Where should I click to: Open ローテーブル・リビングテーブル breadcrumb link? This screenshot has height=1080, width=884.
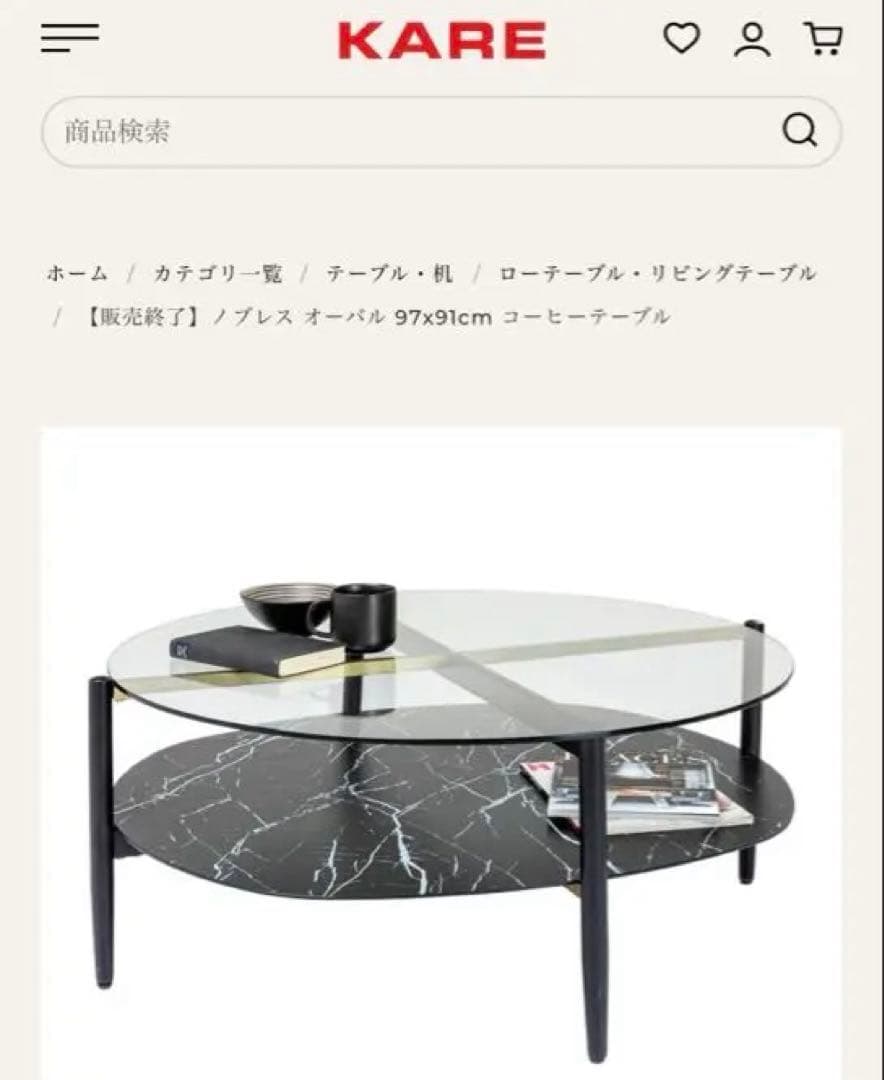(x=658, y=273)
